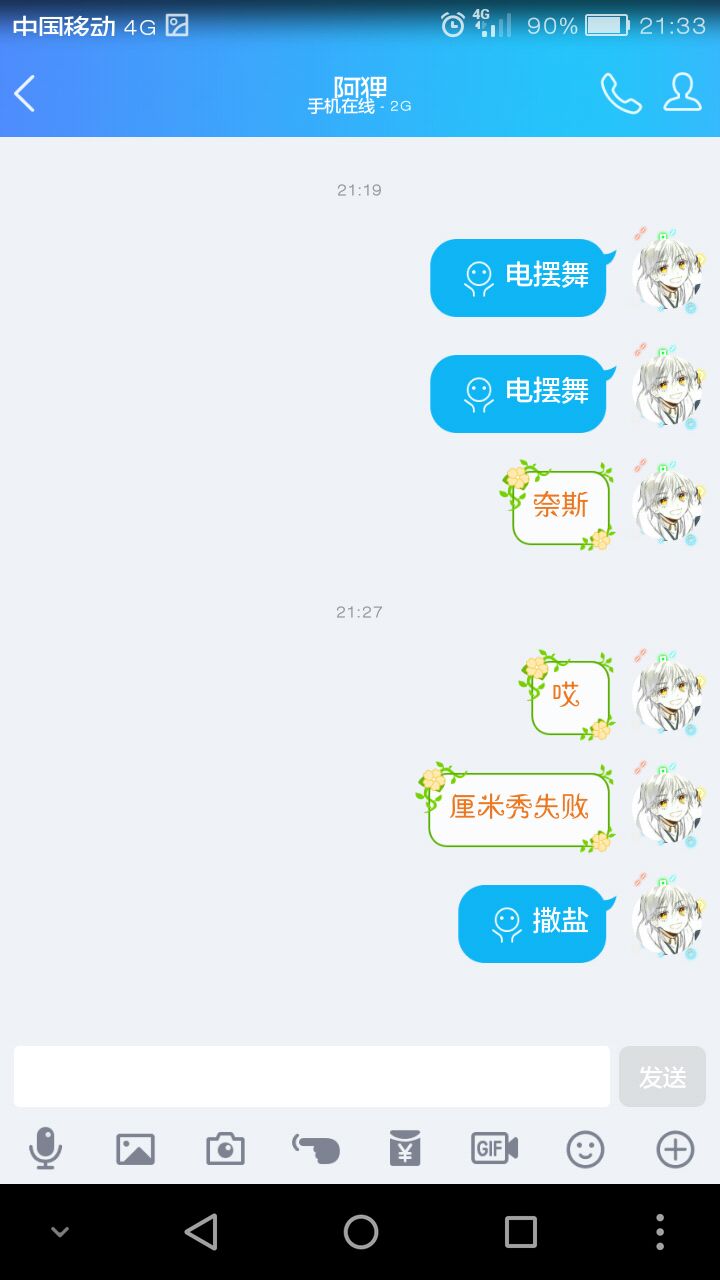Tap the message input field
The image size is (720, 1280).
click(311, 1076)
